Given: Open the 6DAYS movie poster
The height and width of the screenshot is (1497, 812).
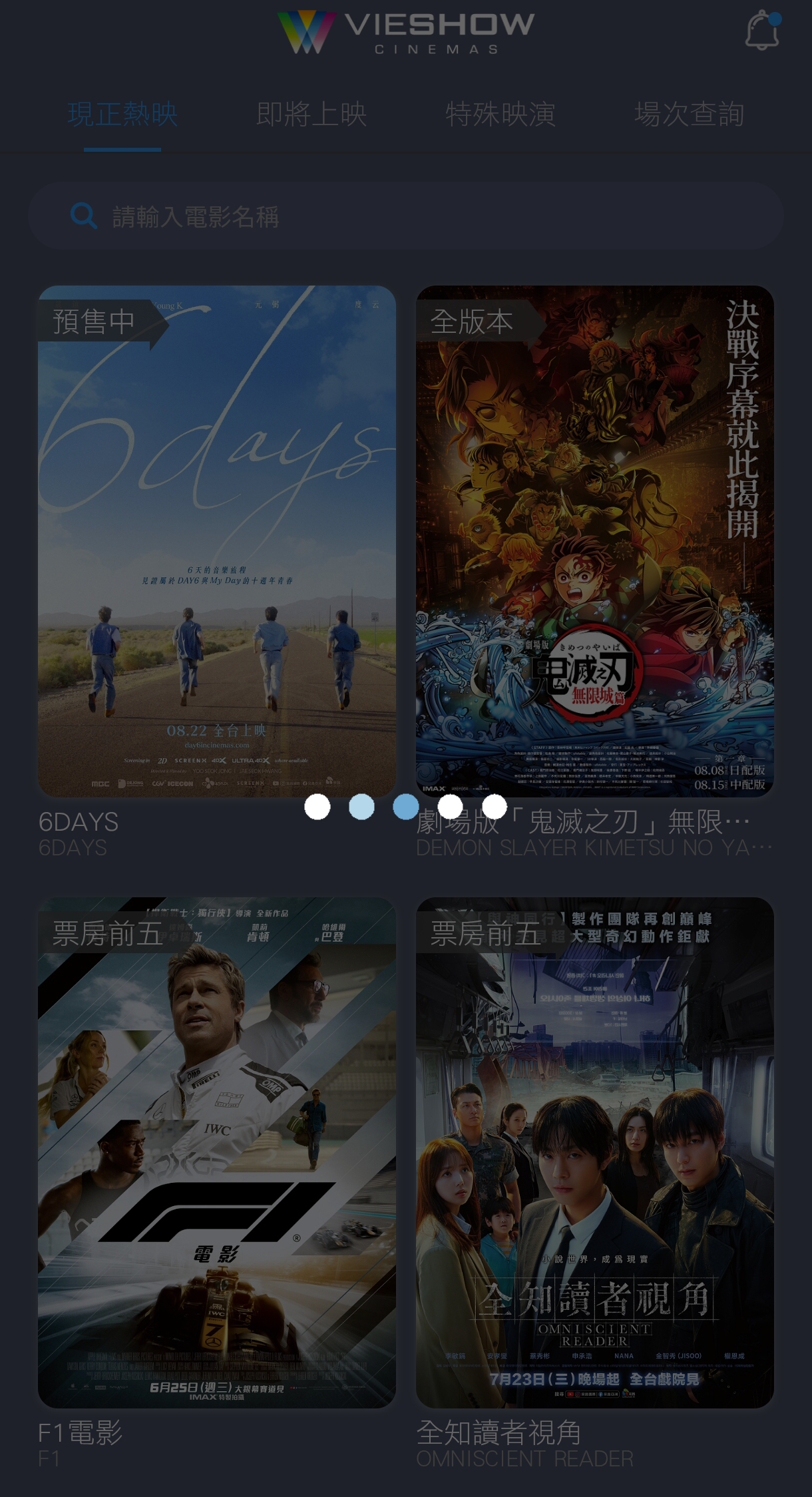Looking at the screenshot, I should point(217,541).
